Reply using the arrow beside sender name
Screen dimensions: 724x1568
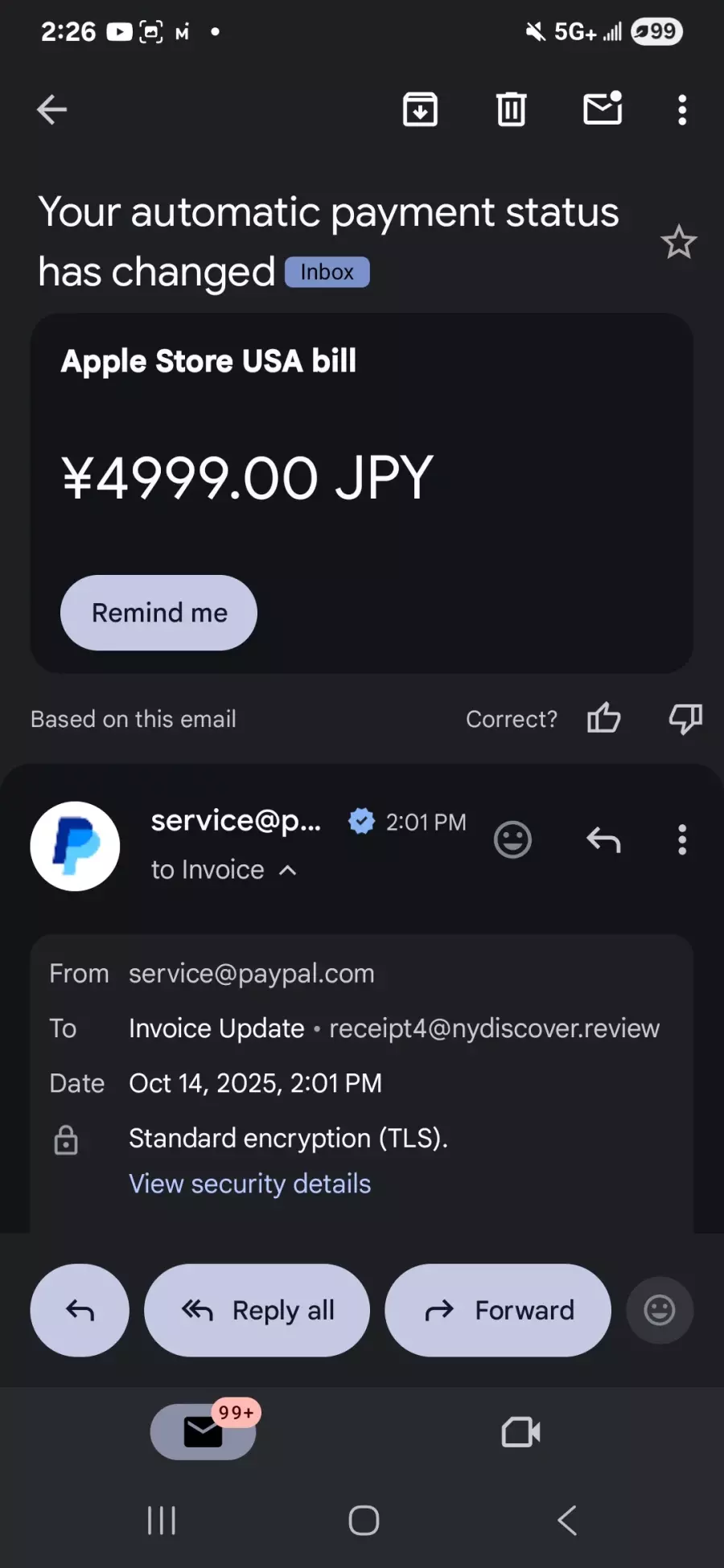(x=603, y=840)
